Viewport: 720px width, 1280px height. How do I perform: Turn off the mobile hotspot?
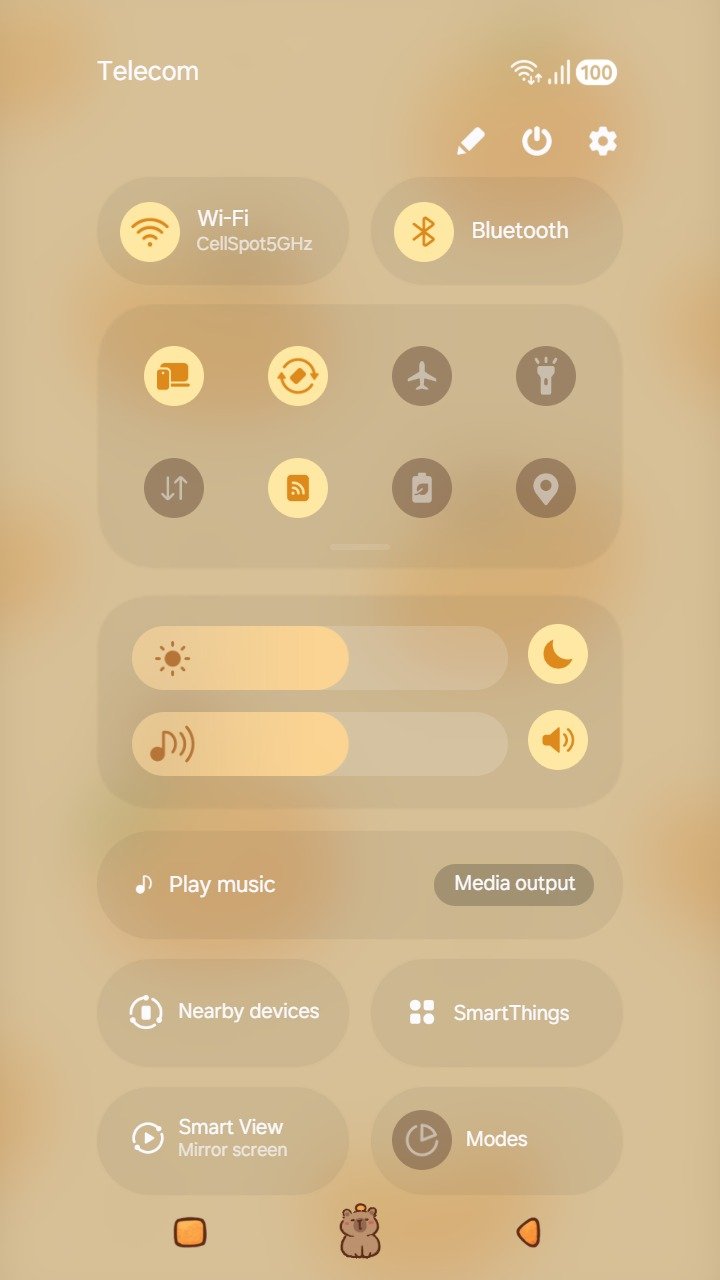pos(298,488)
